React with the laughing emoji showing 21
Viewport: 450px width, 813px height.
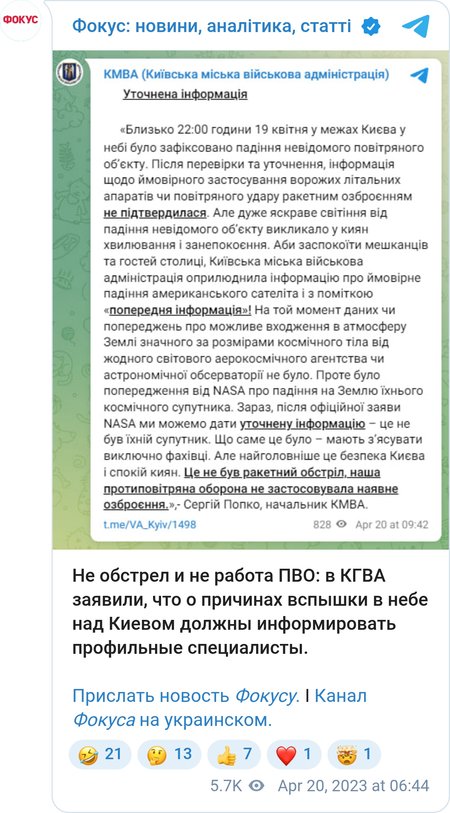(100, 754)
